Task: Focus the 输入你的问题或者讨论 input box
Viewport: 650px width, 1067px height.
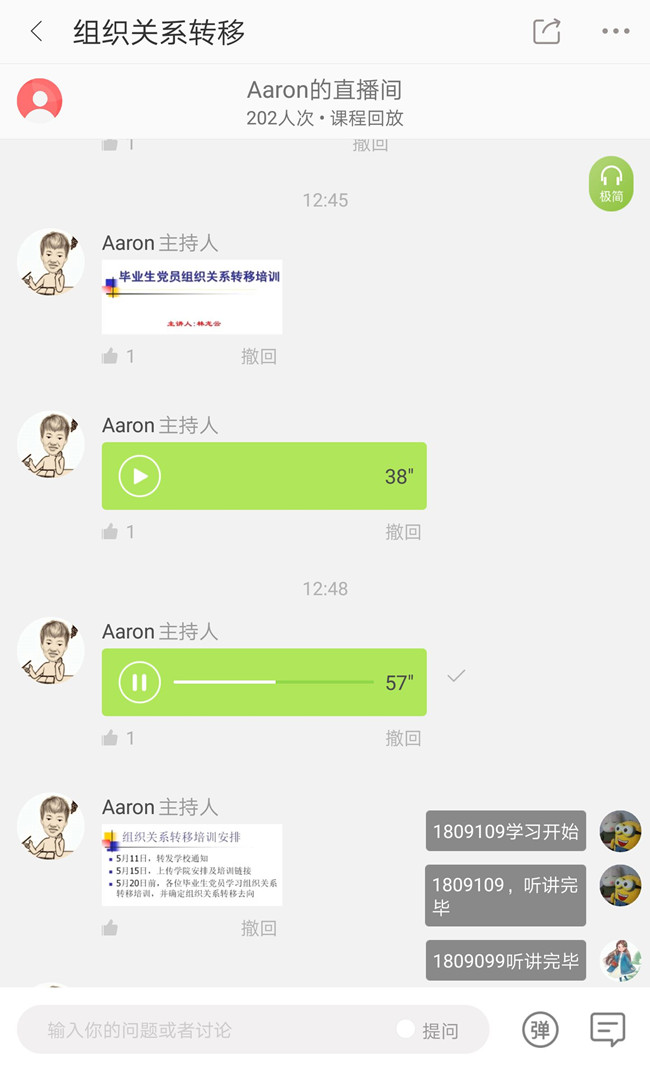Action: tap(210, 1030)
